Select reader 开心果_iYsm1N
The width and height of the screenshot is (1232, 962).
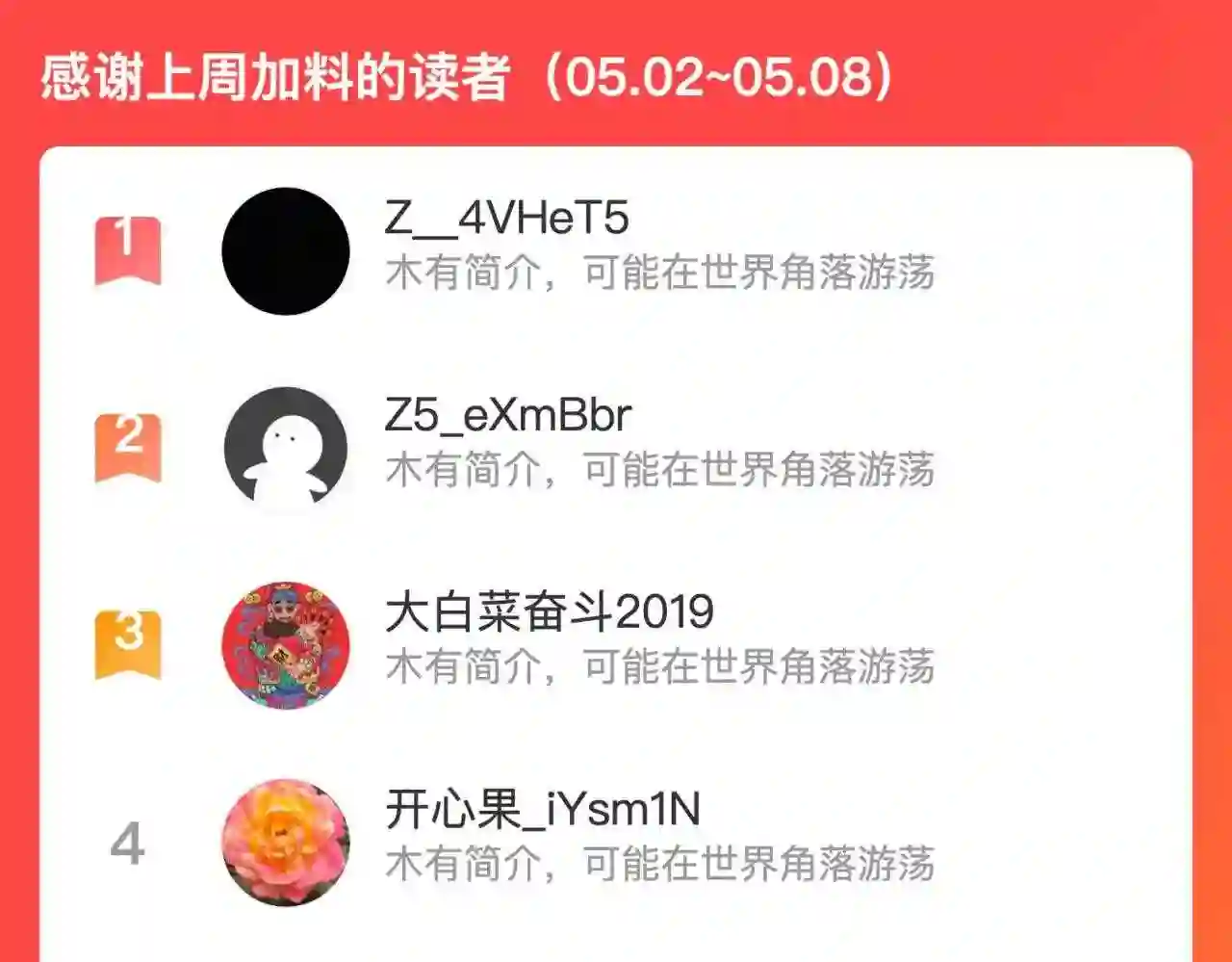pos(616,843)
